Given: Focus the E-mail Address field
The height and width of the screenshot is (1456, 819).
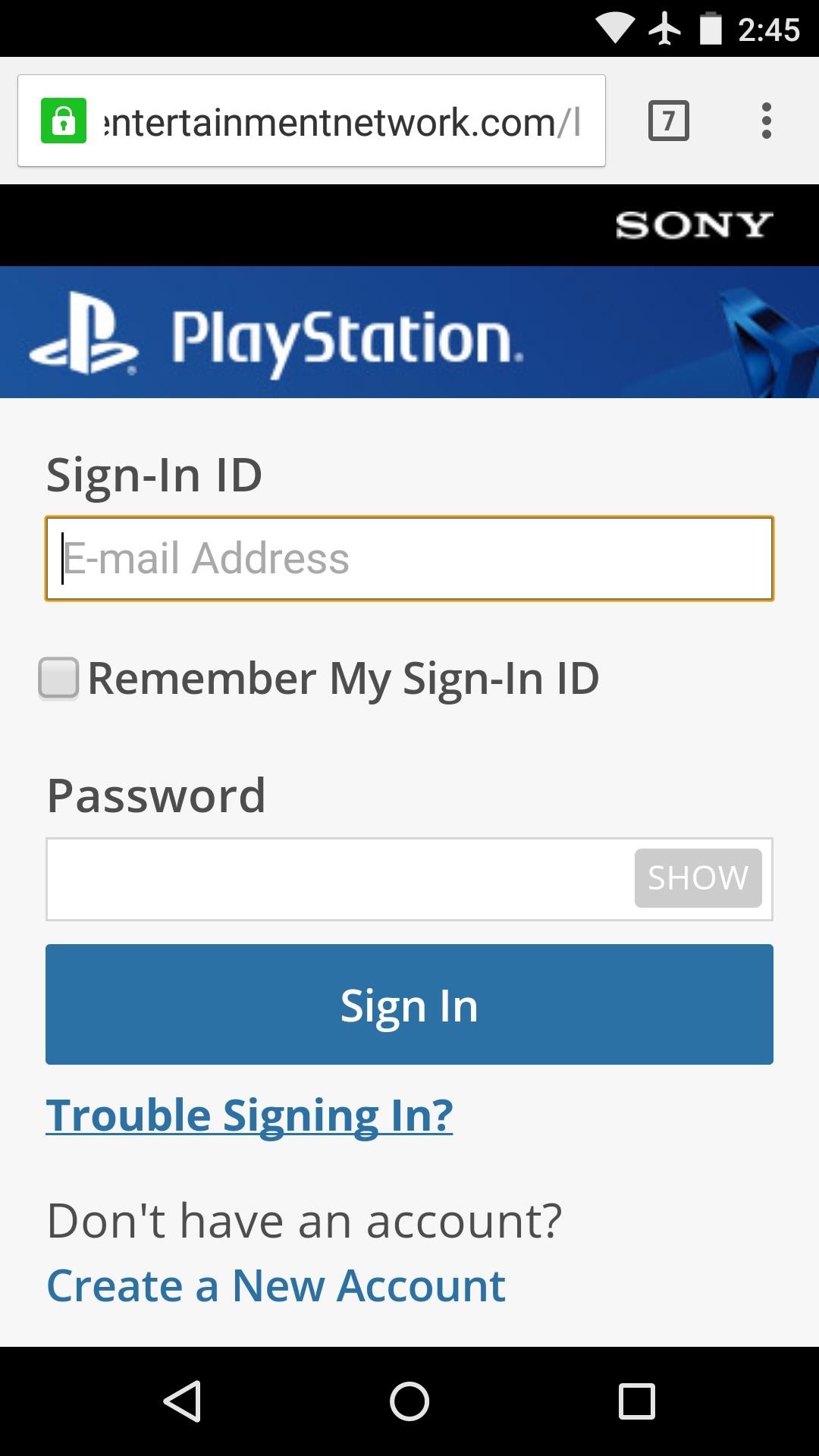Looking at the screenshot, I should (x=409, y=559).
